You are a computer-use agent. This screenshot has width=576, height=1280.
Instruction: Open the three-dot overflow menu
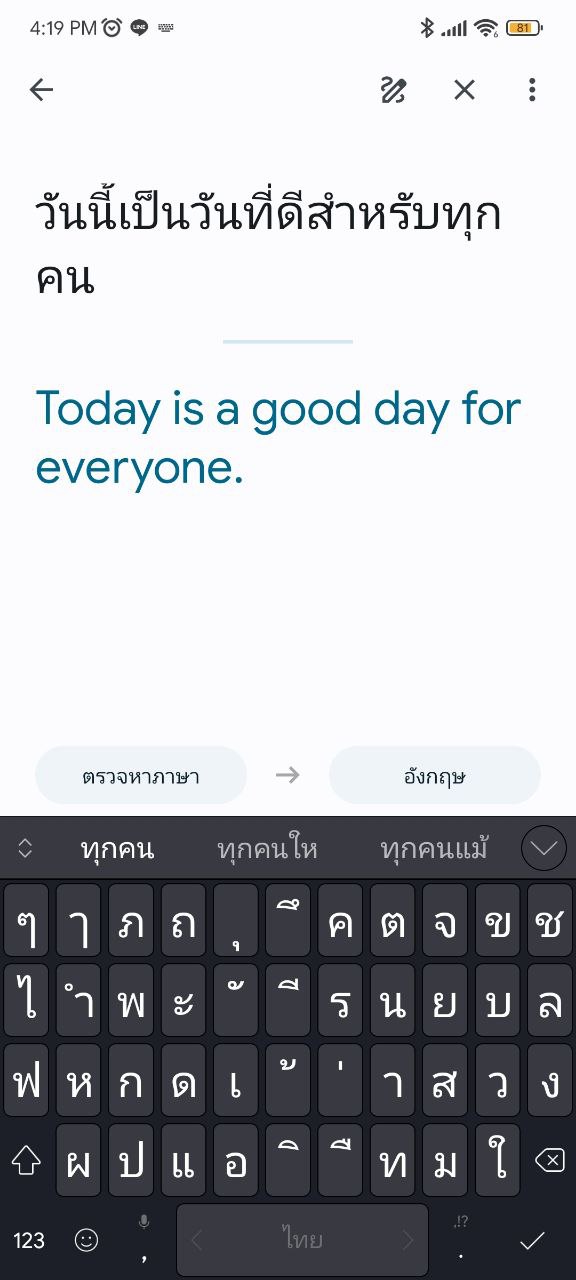tap(532, 90)
